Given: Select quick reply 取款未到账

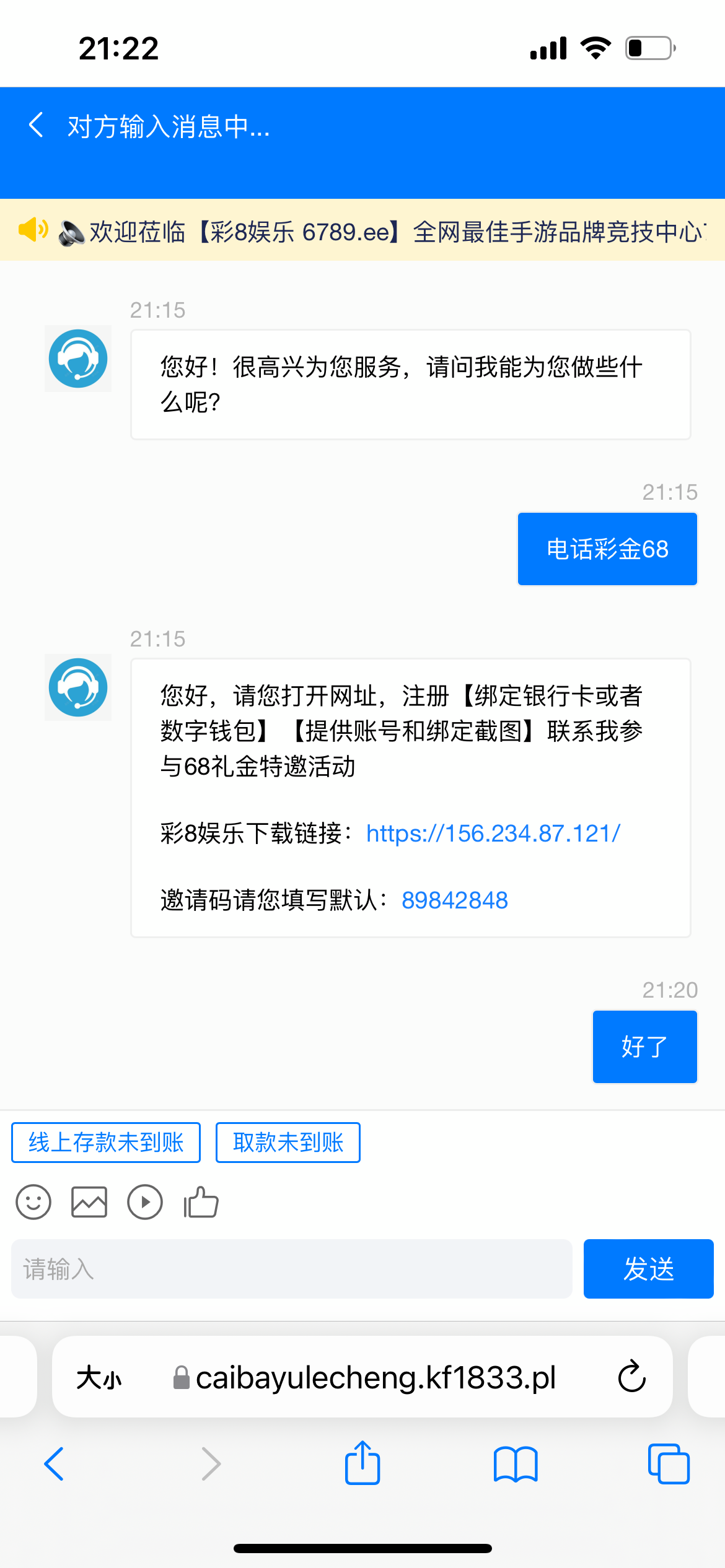Looking at the screenshot, I should (288, 1142).
